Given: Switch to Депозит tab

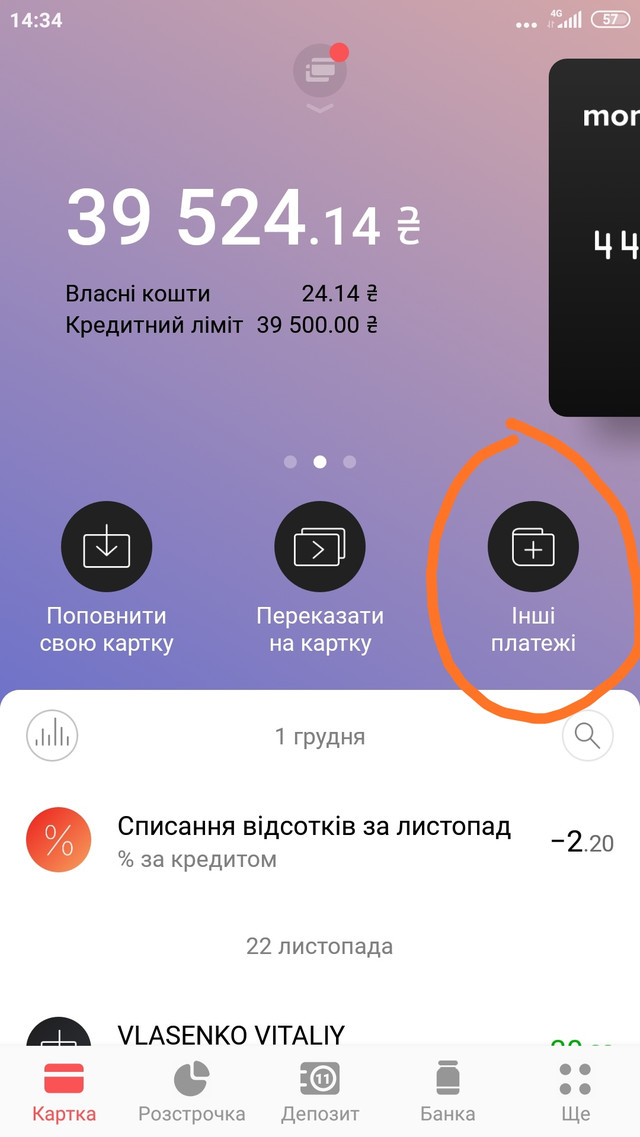Looking at the screenshot, I should [x=320, y=1091].
